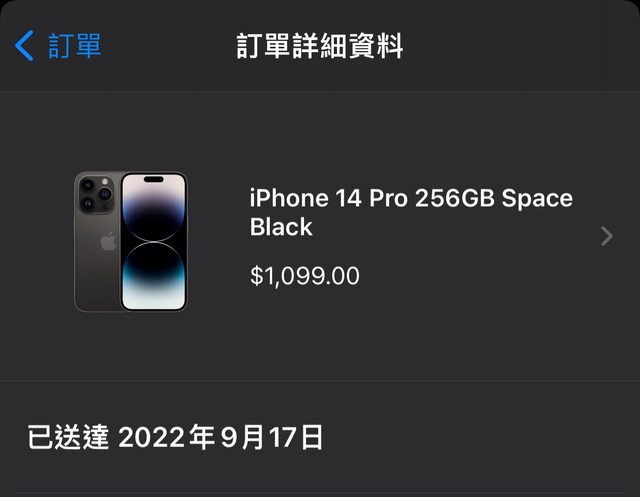Go back to the 訂單 list
Viewport: 640px width, 497px height.
(x=58, y=46)
